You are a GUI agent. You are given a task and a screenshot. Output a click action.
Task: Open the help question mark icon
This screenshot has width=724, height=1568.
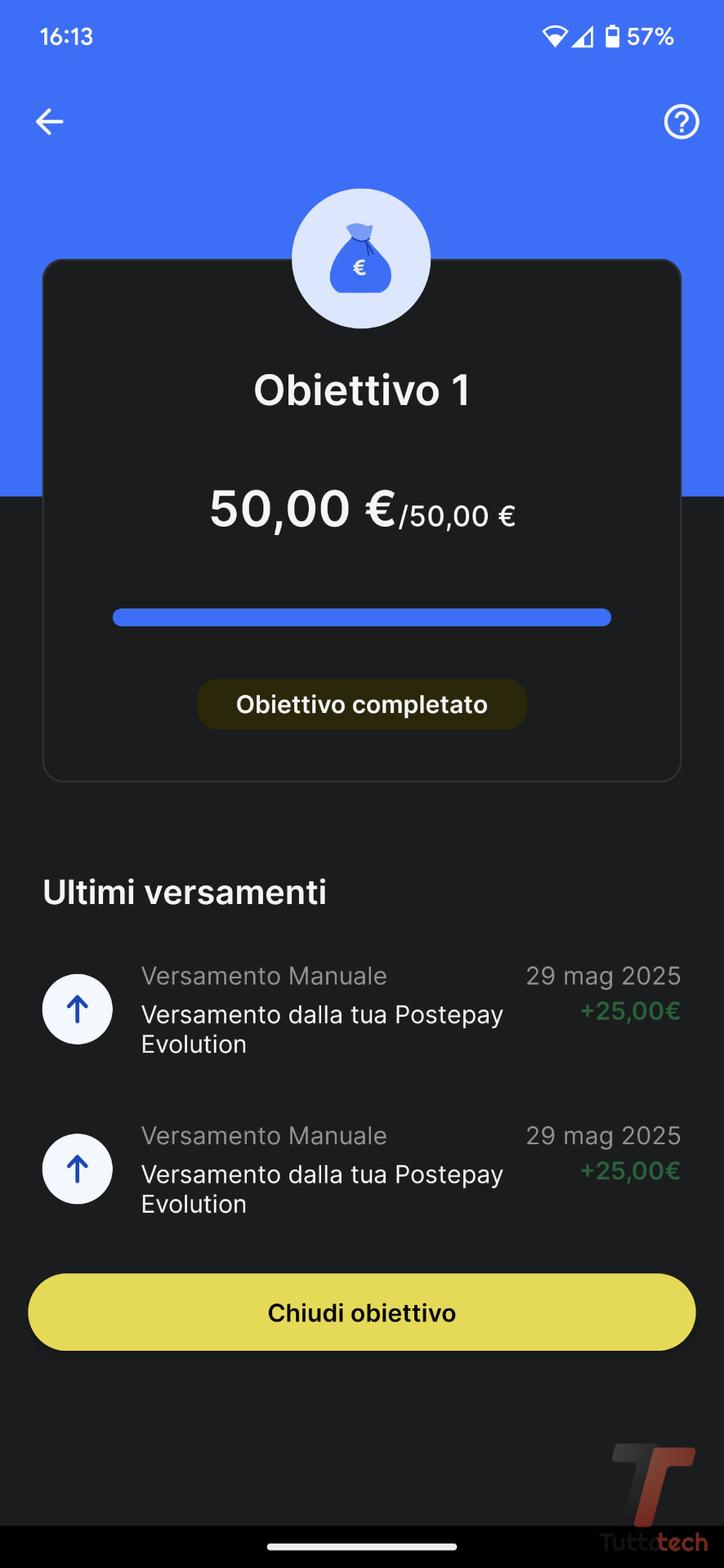pyautogui.click(x=681, y=122)
